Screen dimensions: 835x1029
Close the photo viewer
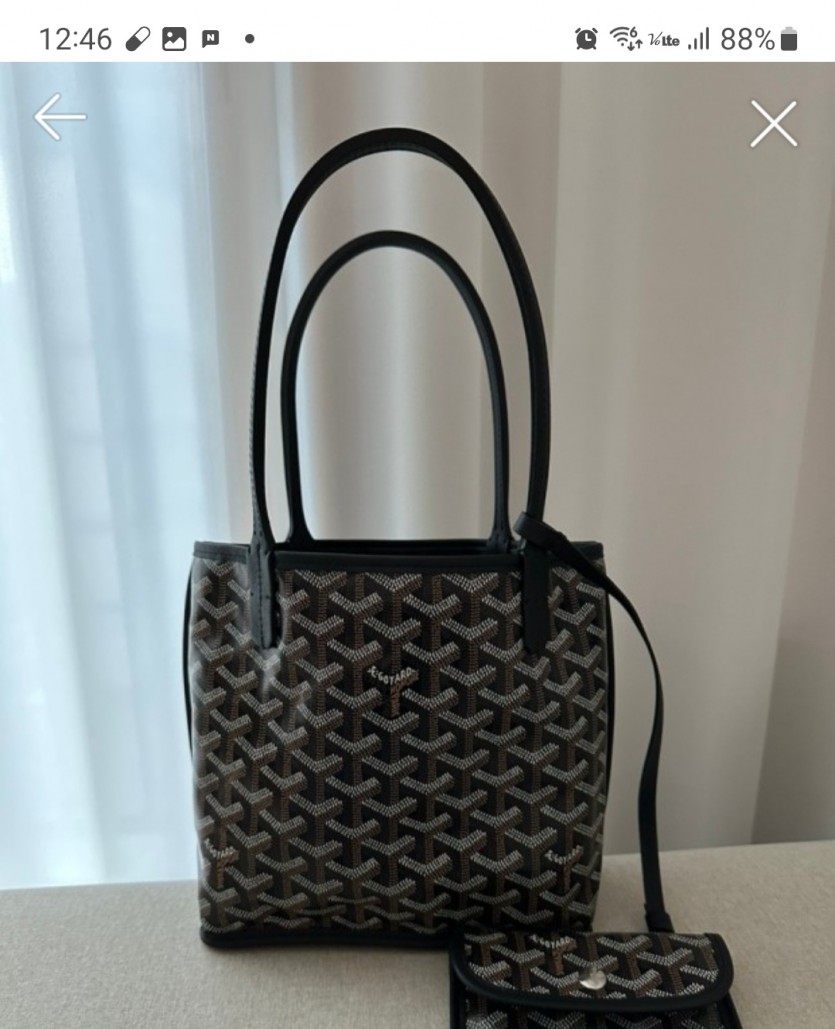(x=774, y=124)
